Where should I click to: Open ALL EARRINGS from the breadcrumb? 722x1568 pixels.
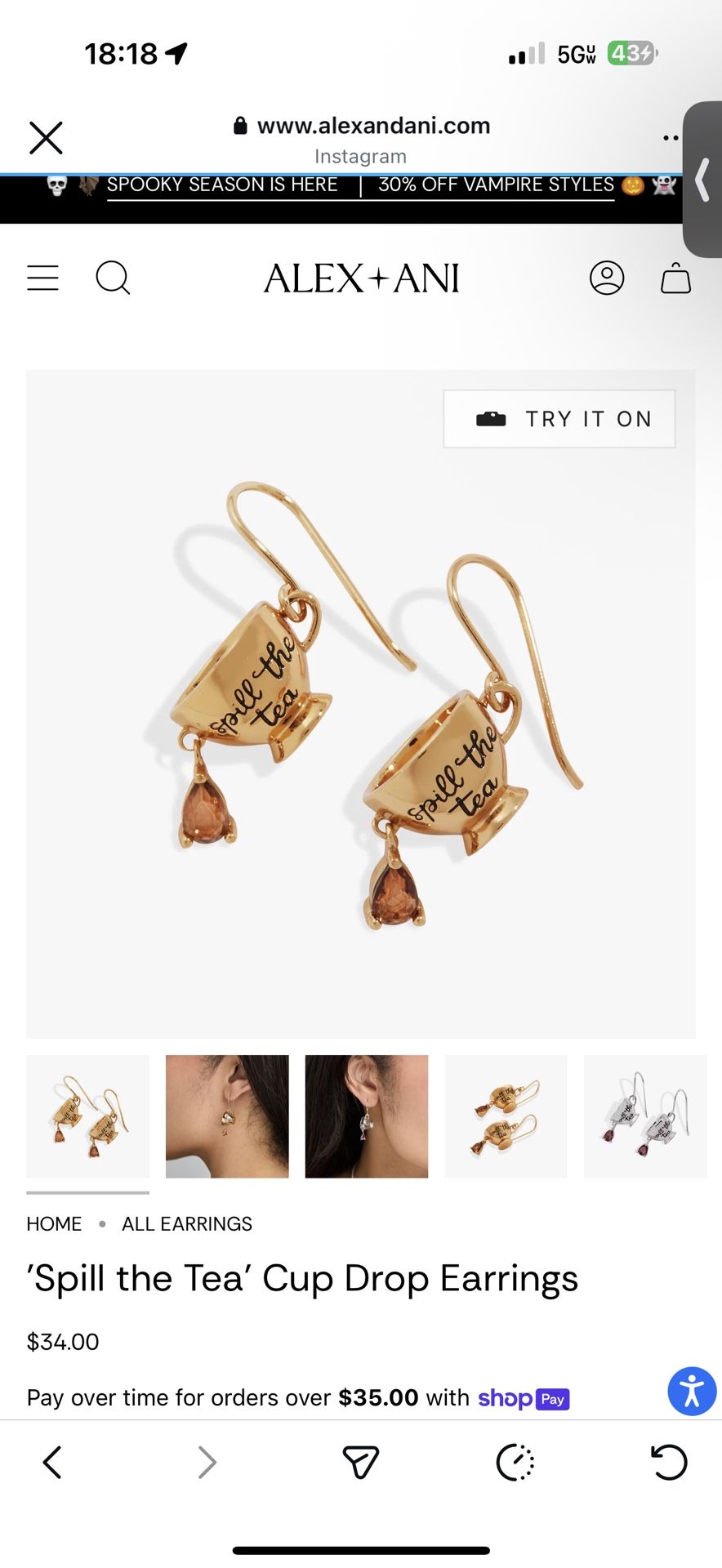coord(186,1223)
